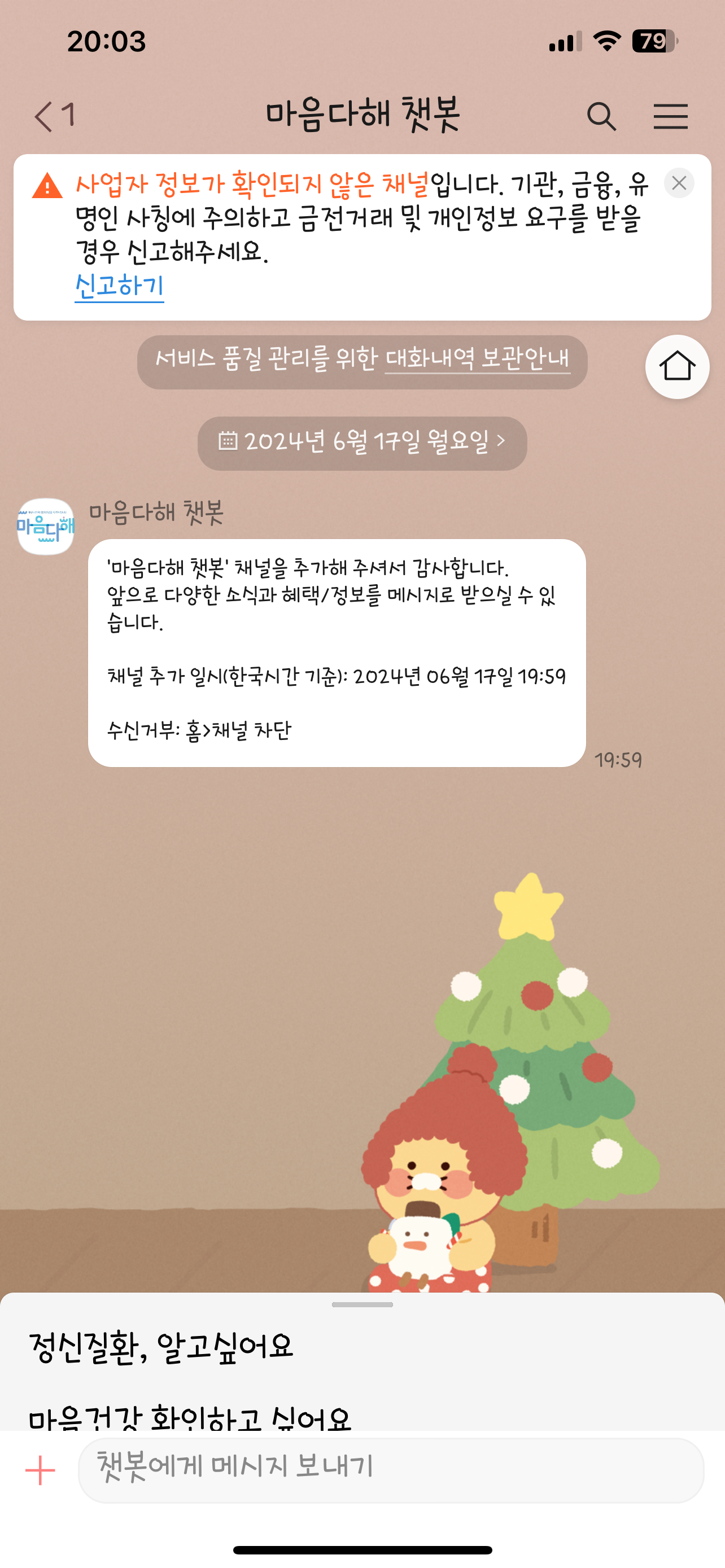
Task: Open the 대화내역 보관안내 link
Action: point(477,359)
